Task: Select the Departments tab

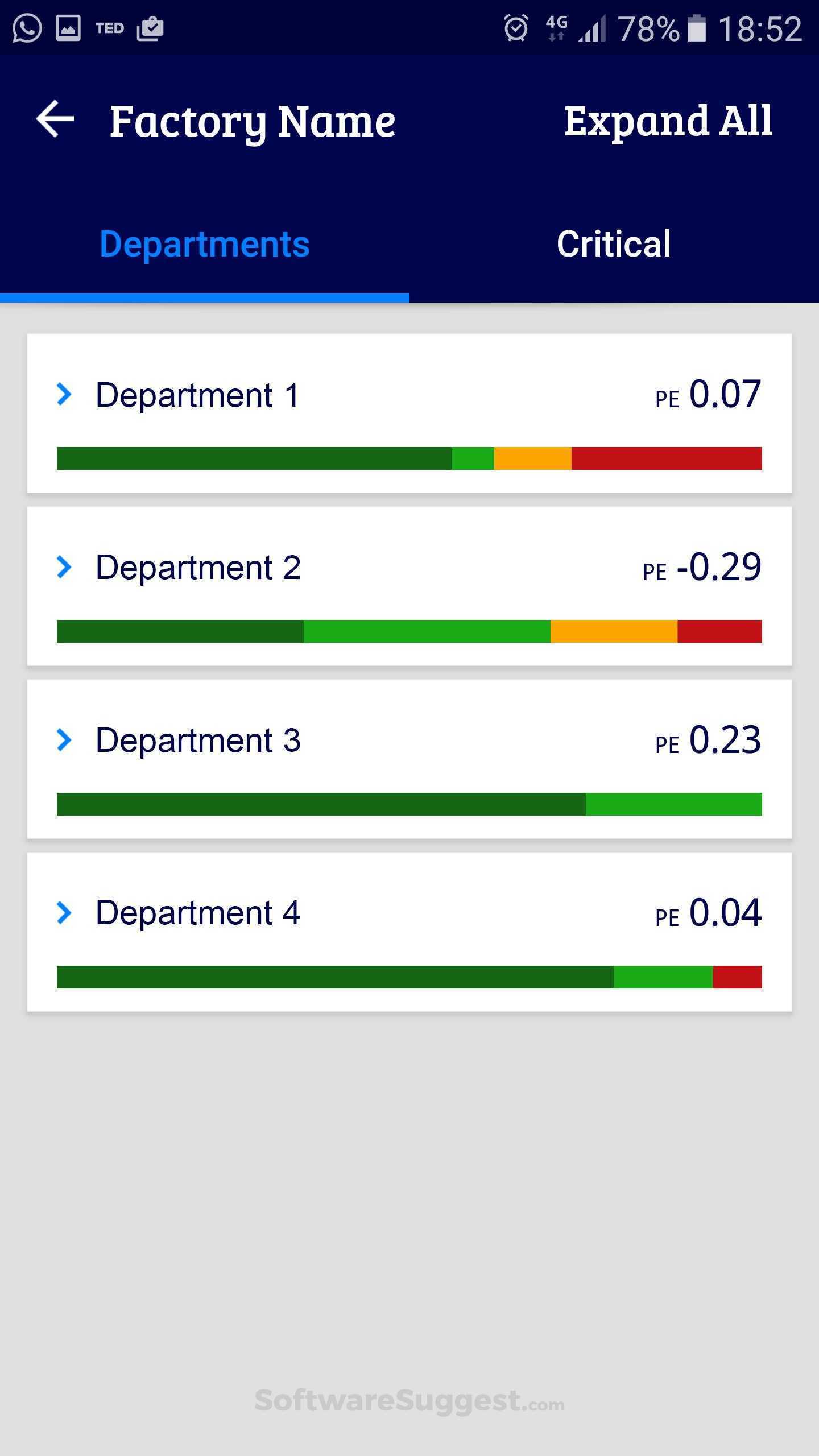Action: click(x=205, y=245)
